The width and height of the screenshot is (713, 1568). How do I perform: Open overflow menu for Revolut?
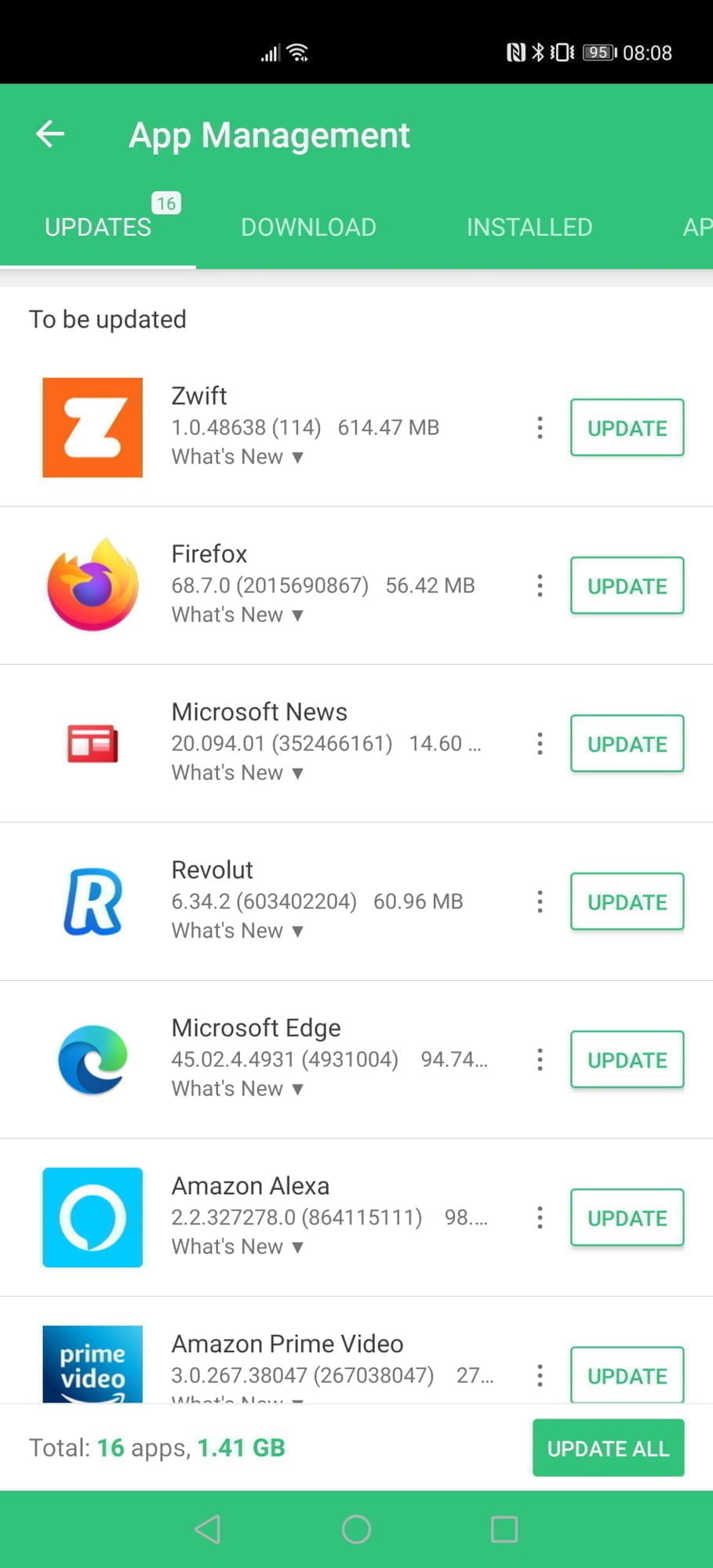540,902
